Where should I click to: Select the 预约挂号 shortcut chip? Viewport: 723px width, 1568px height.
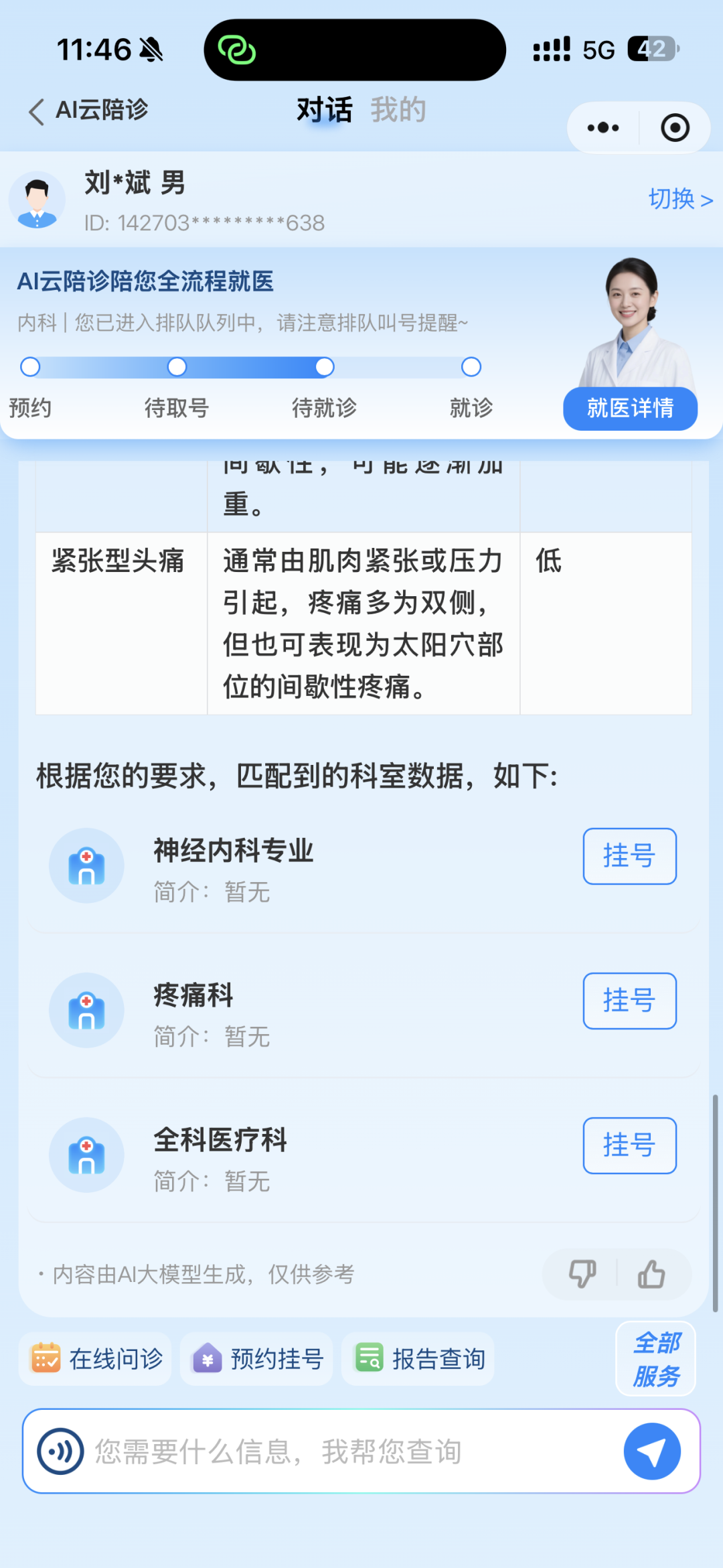(x=257, y=1359)
